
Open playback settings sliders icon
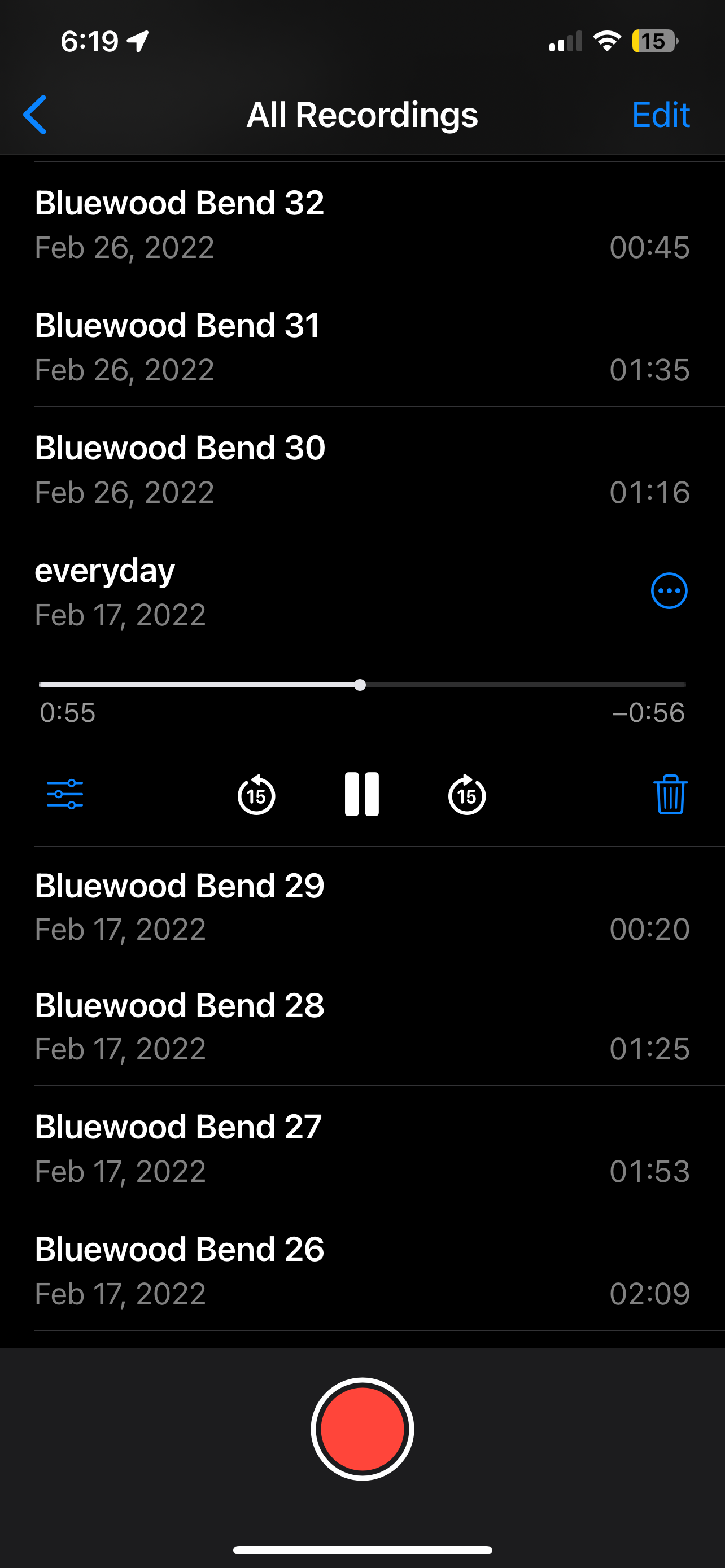(65, 794)
